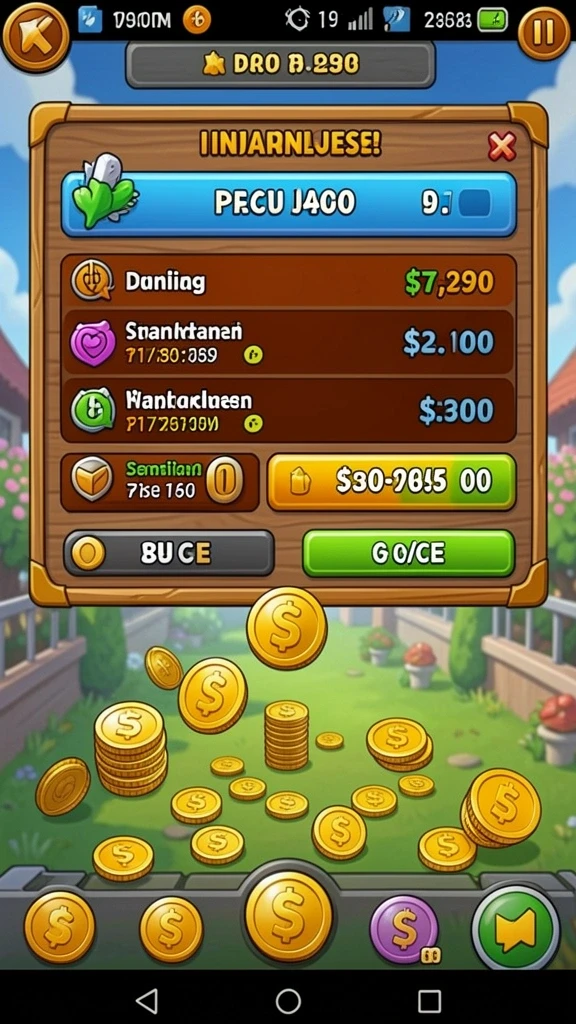The image size is (576, 1024).
Task: Open the Daniiag row priced $7,290
Action: pos(288,282)
